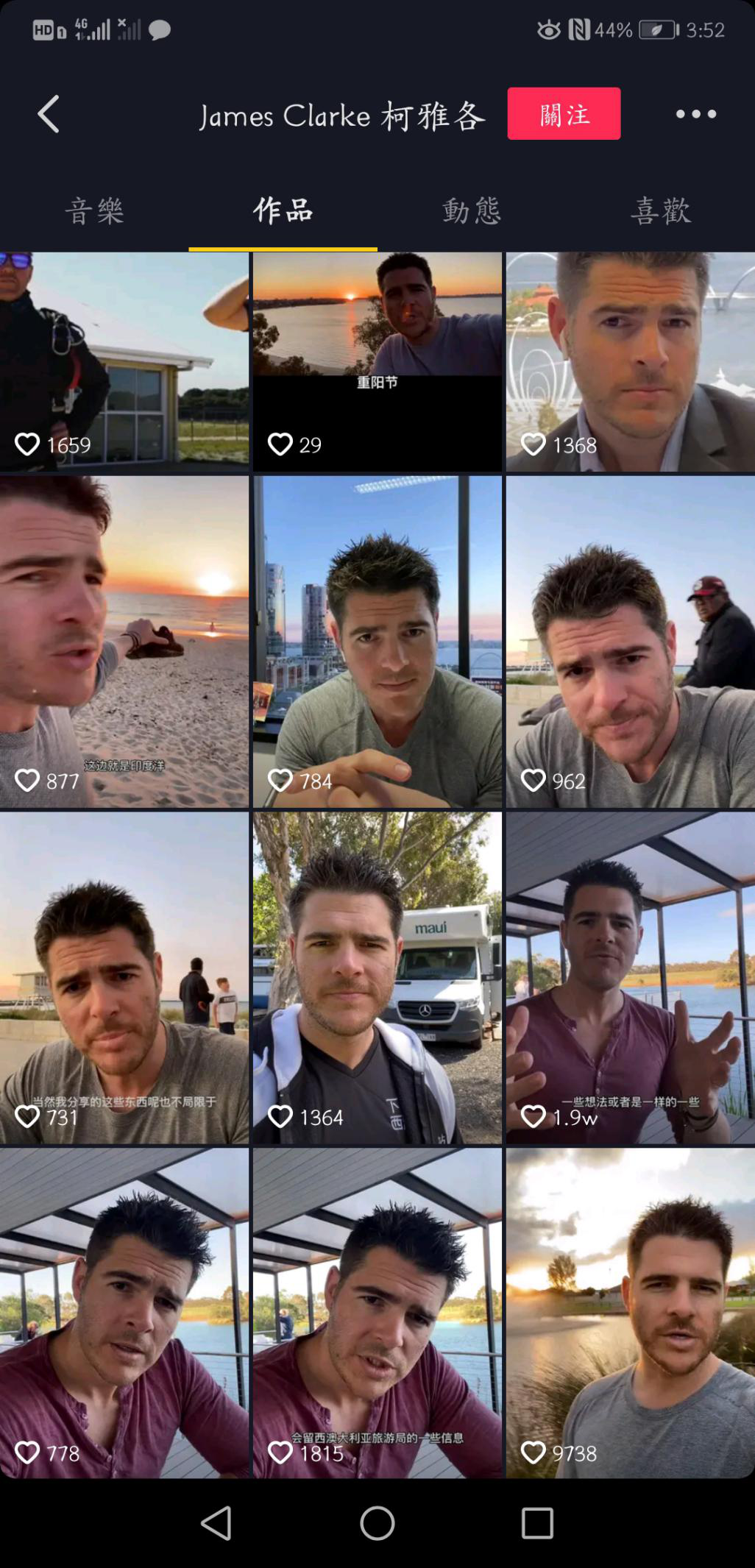
Task: Open the video with 1659 likes
Action: point(124,361)
